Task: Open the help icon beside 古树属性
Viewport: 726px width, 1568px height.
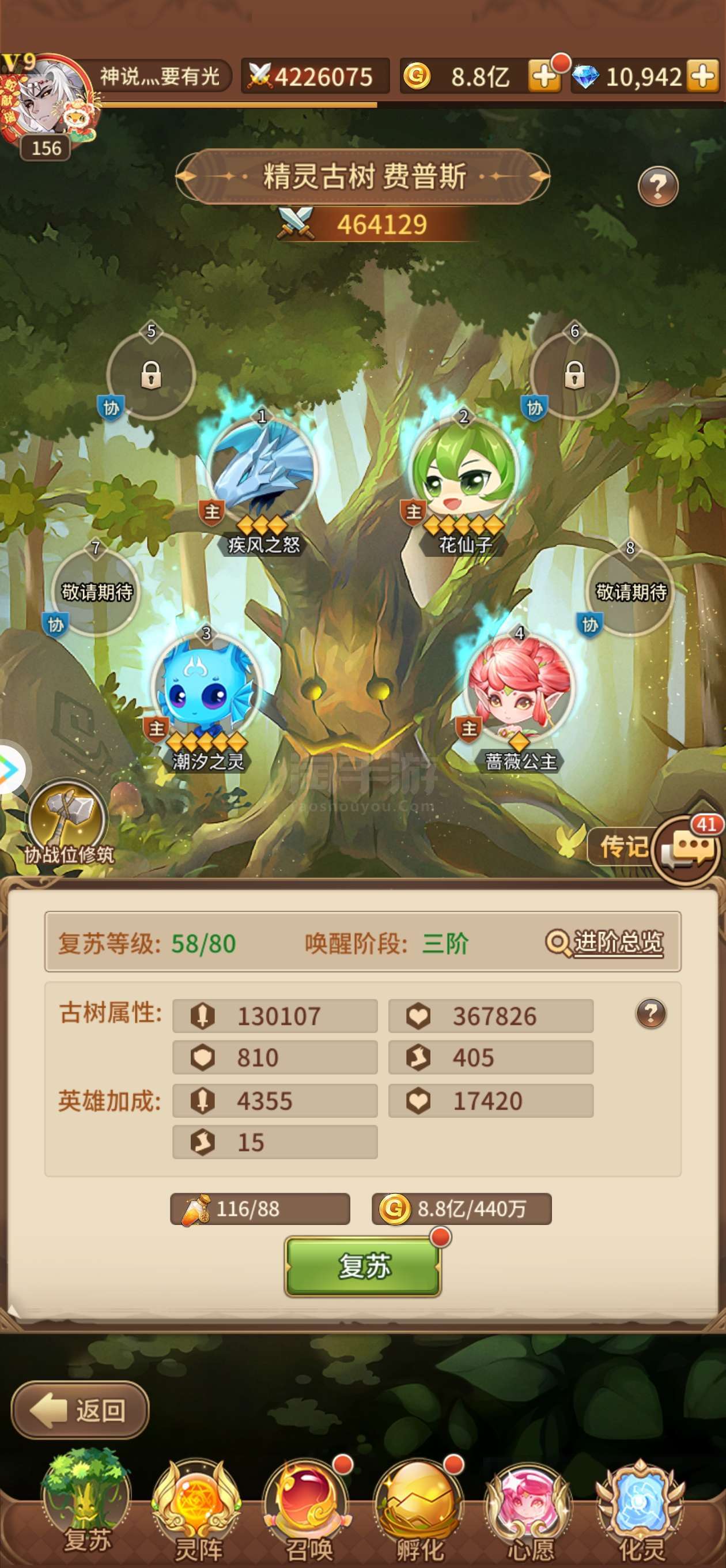Action: tap(651, 1013)
